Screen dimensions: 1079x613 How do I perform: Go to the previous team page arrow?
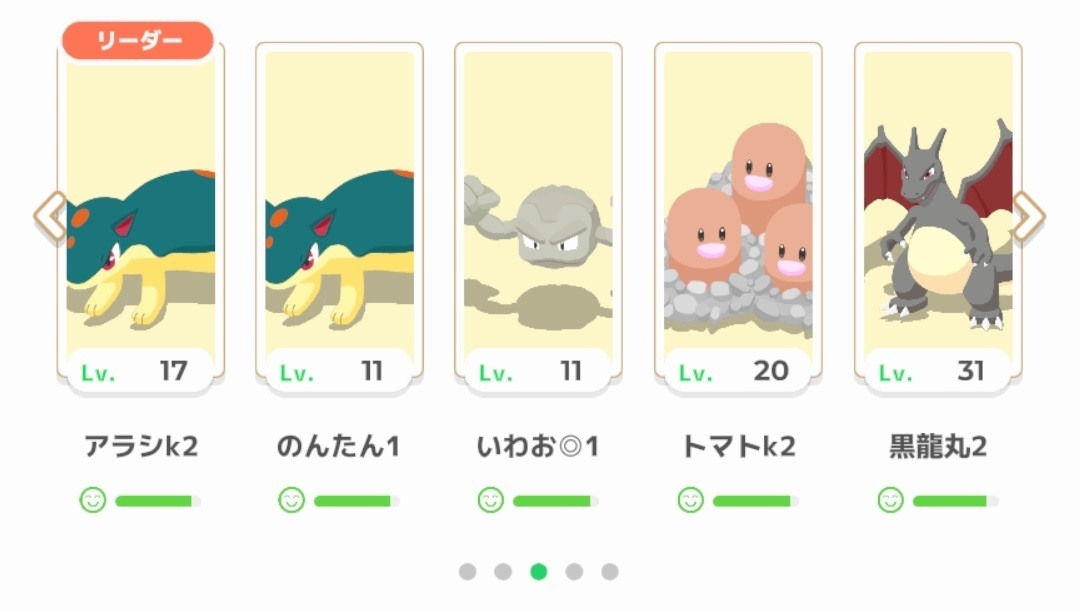47,217
